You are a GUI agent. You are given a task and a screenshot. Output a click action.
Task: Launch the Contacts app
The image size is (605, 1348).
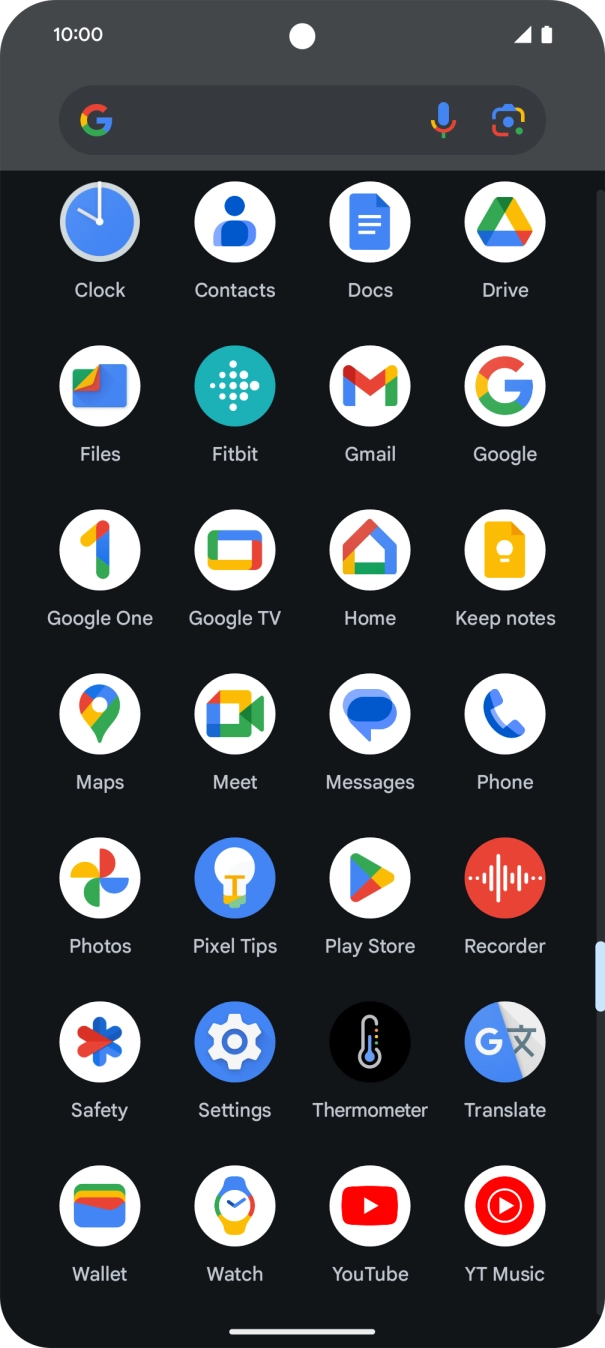235,223
